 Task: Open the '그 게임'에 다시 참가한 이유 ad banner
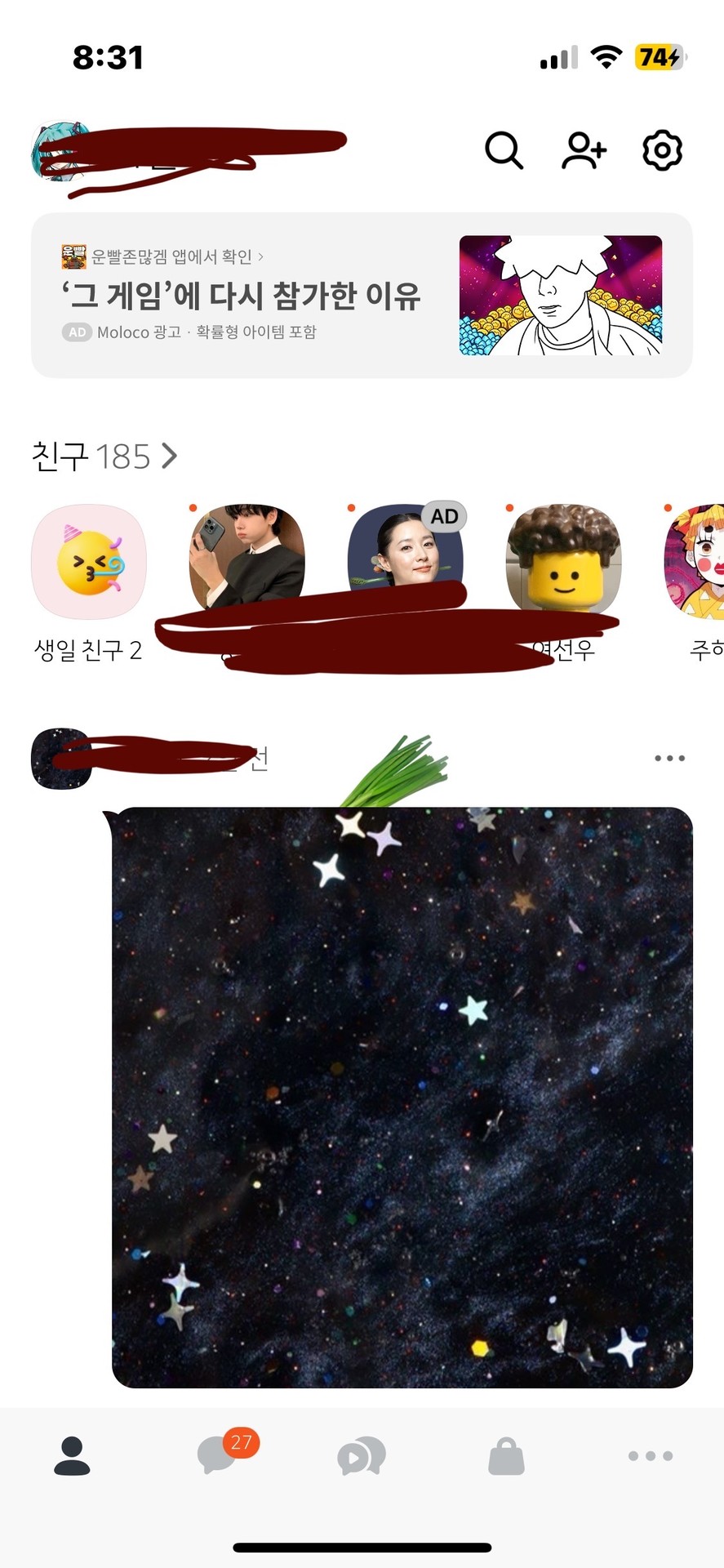coord(362,296)
